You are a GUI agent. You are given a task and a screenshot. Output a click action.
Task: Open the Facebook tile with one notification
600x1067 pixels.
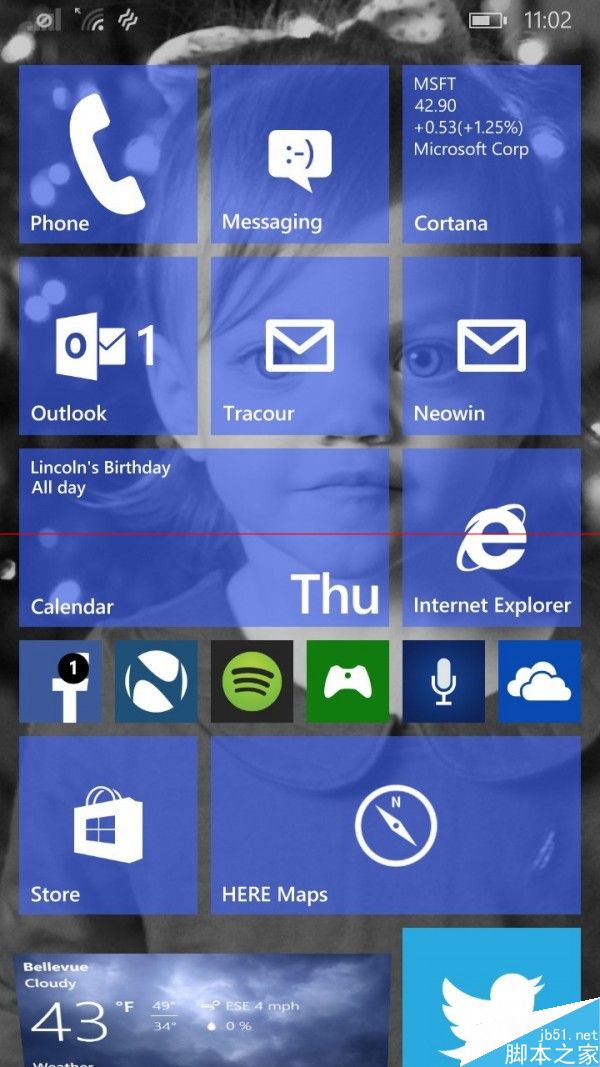[x=60, y=682]
